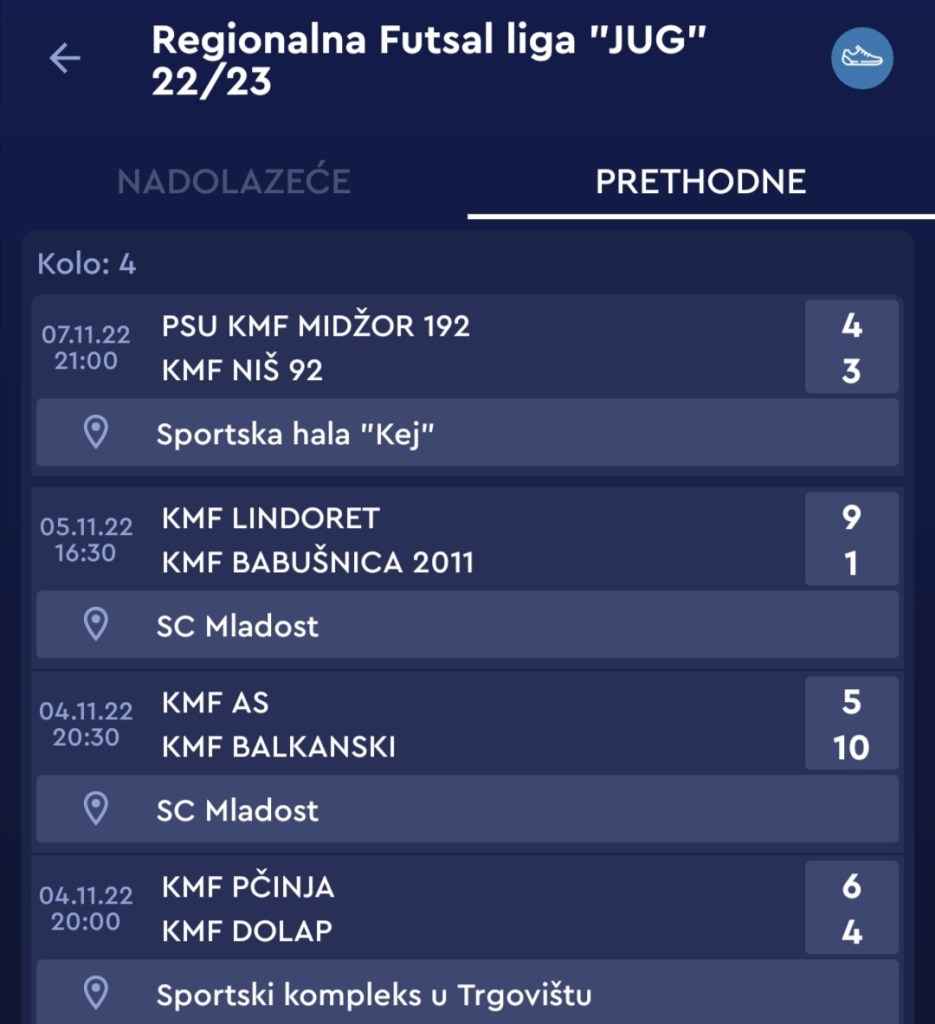Open location Sportski kompleks u Trgovištu

[x=466, y=993]
